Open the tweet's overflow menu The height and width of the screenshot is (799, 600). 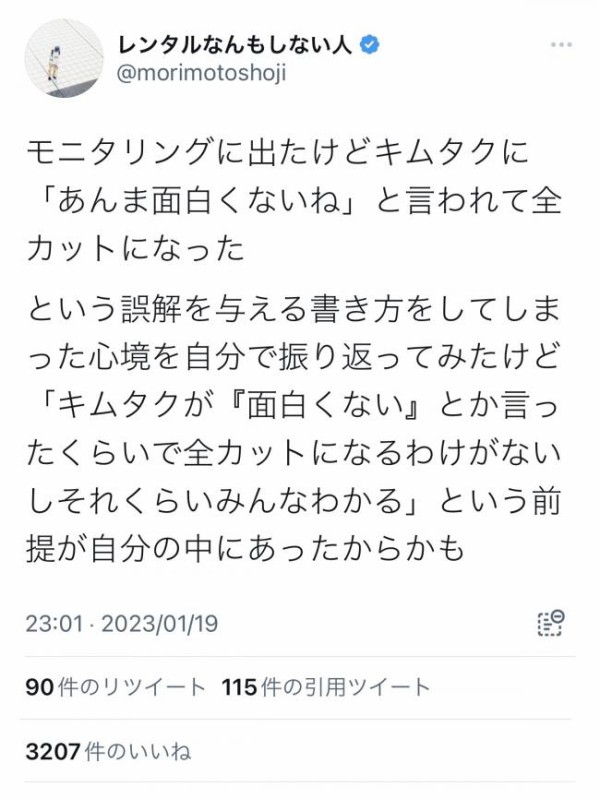(561, 46)
